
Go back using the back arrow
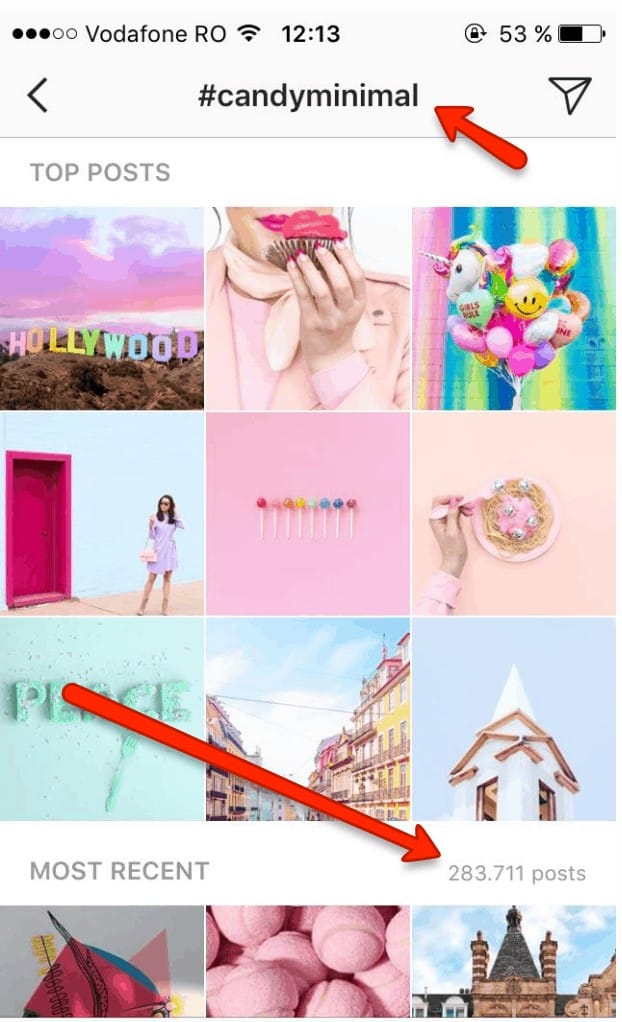(x=38, y=95)
